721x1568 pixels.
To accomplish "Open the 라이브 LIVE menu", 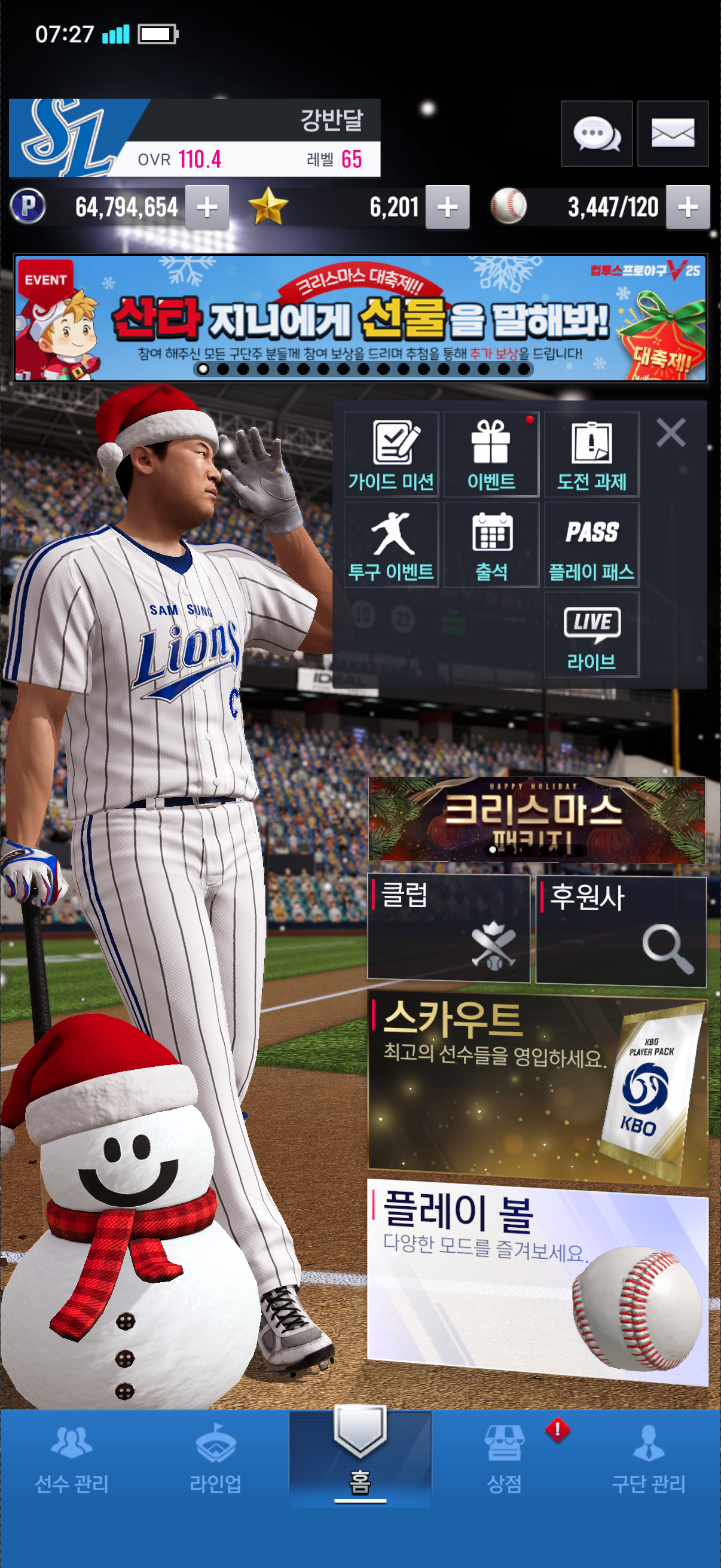I will (x=591, y=634).
